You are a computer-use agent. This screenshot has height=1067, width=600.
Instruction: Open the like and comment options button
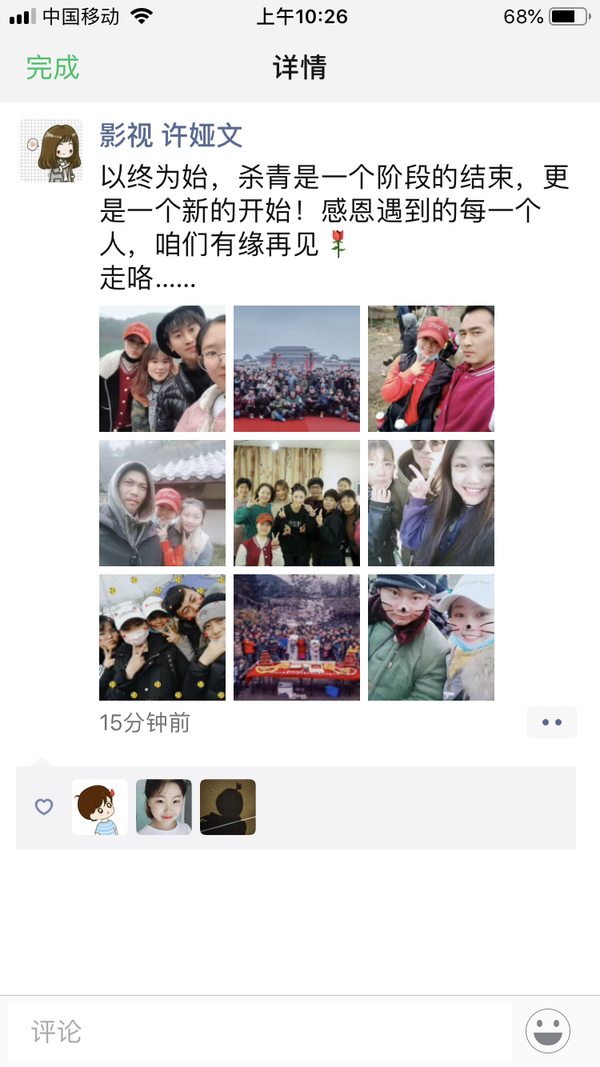click(x=551, y=722)
